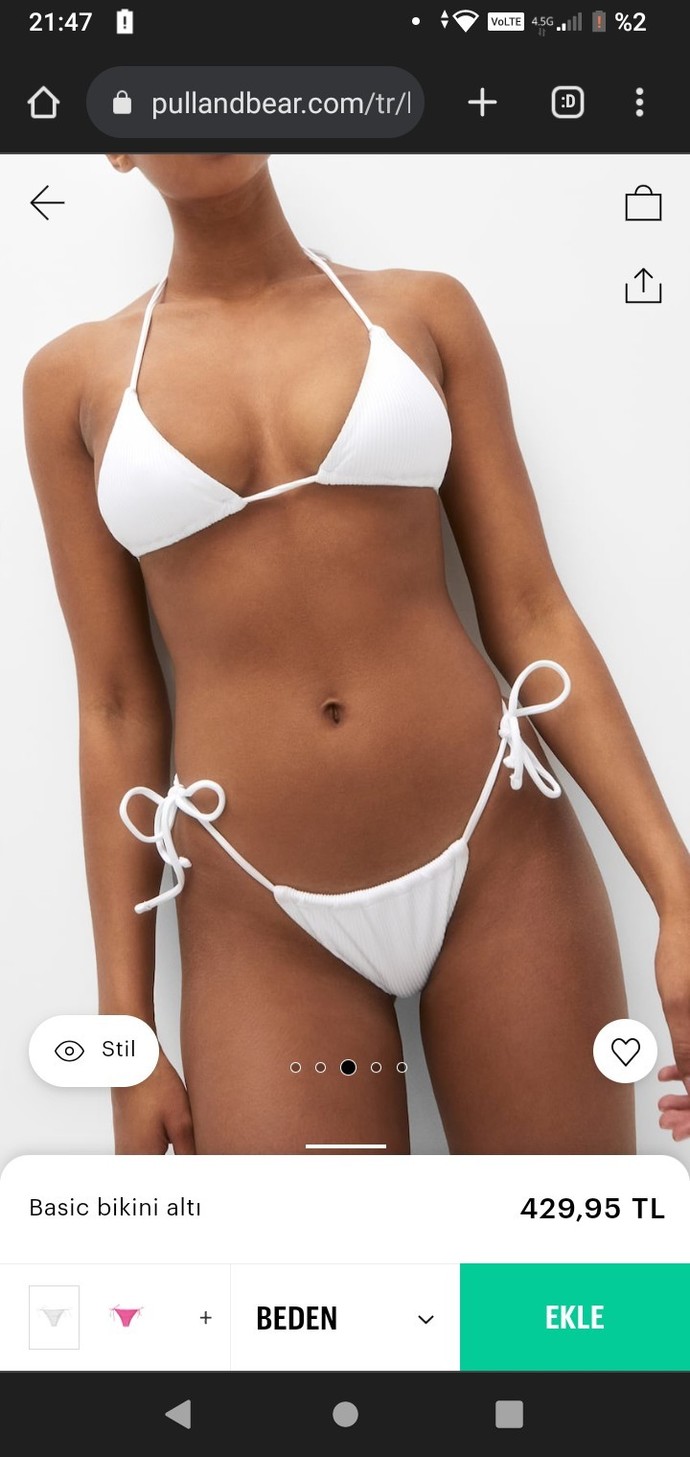
Task: Open the tab switcher
Action: coord(567,102)
